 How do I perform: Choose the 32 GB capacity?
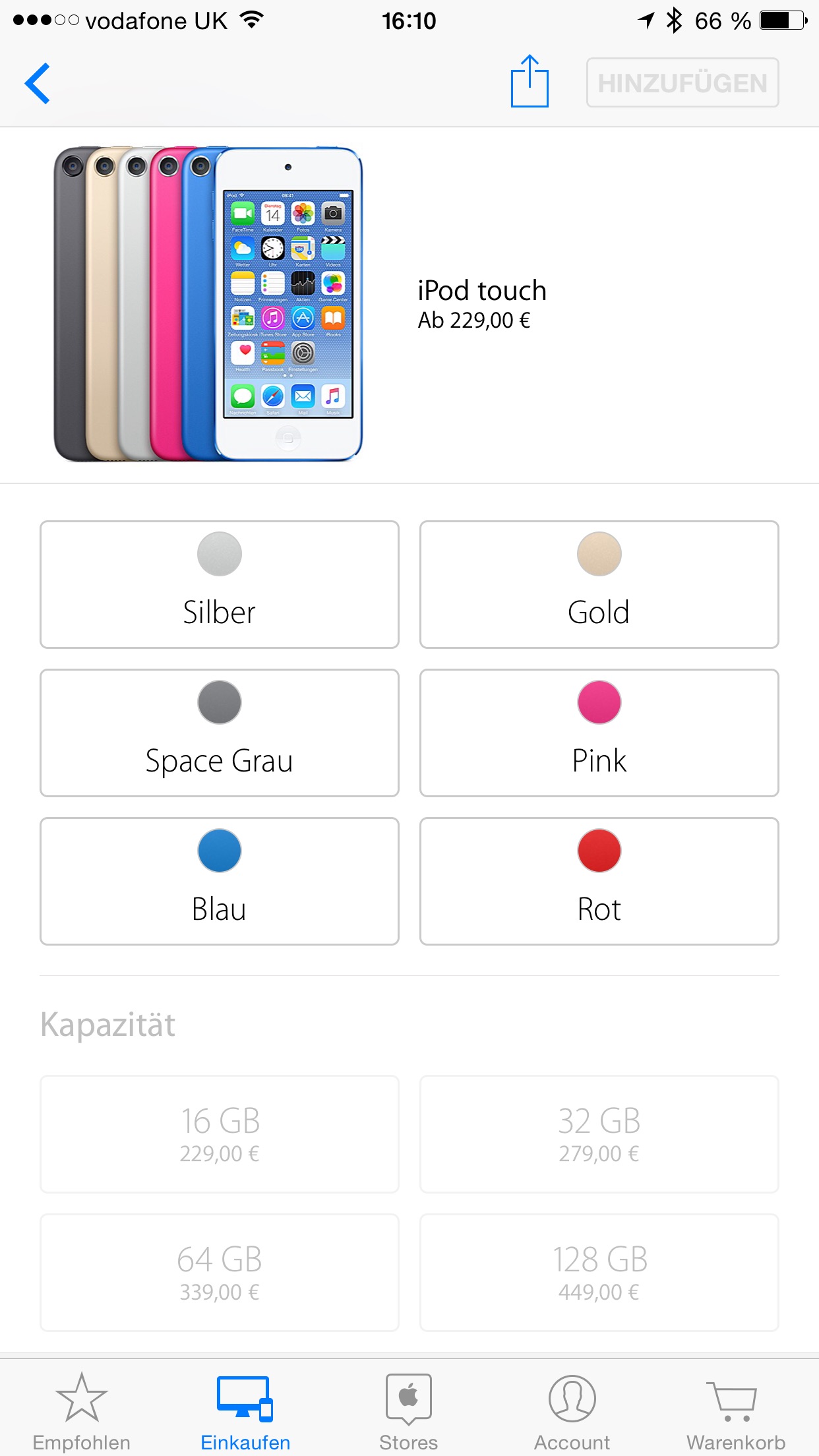(599, 1134)
